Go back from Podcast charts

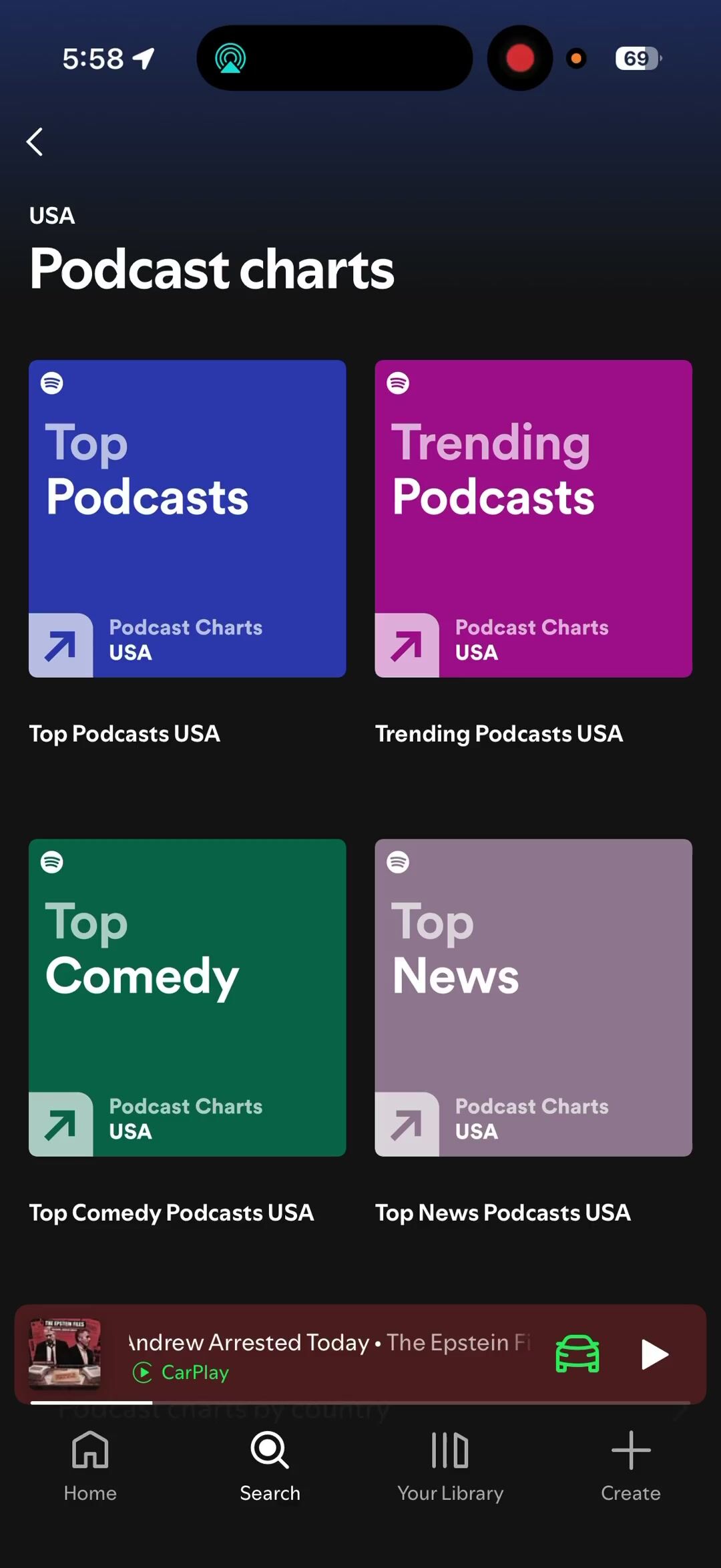[x=35, y=142]
